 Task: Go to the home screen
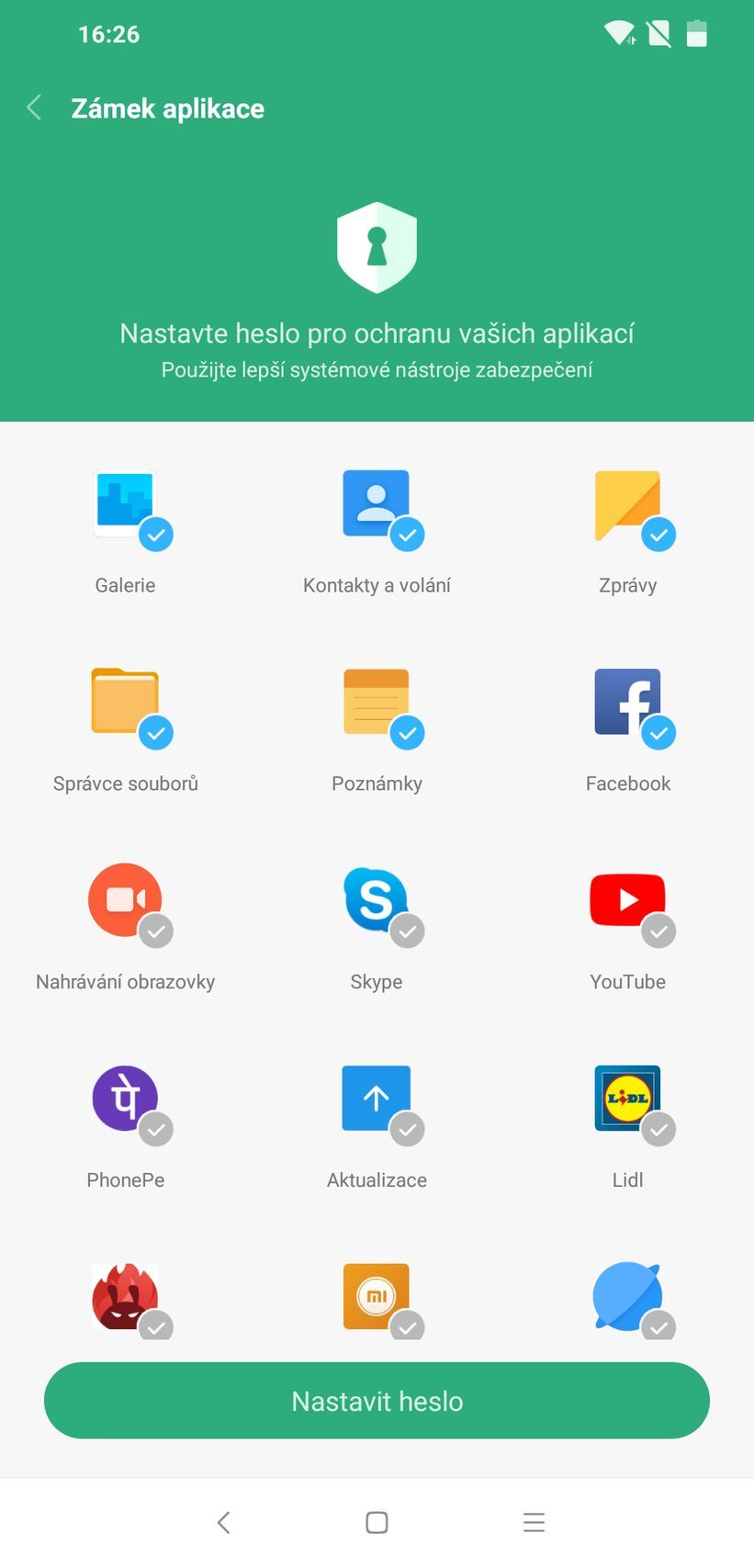377,1522
